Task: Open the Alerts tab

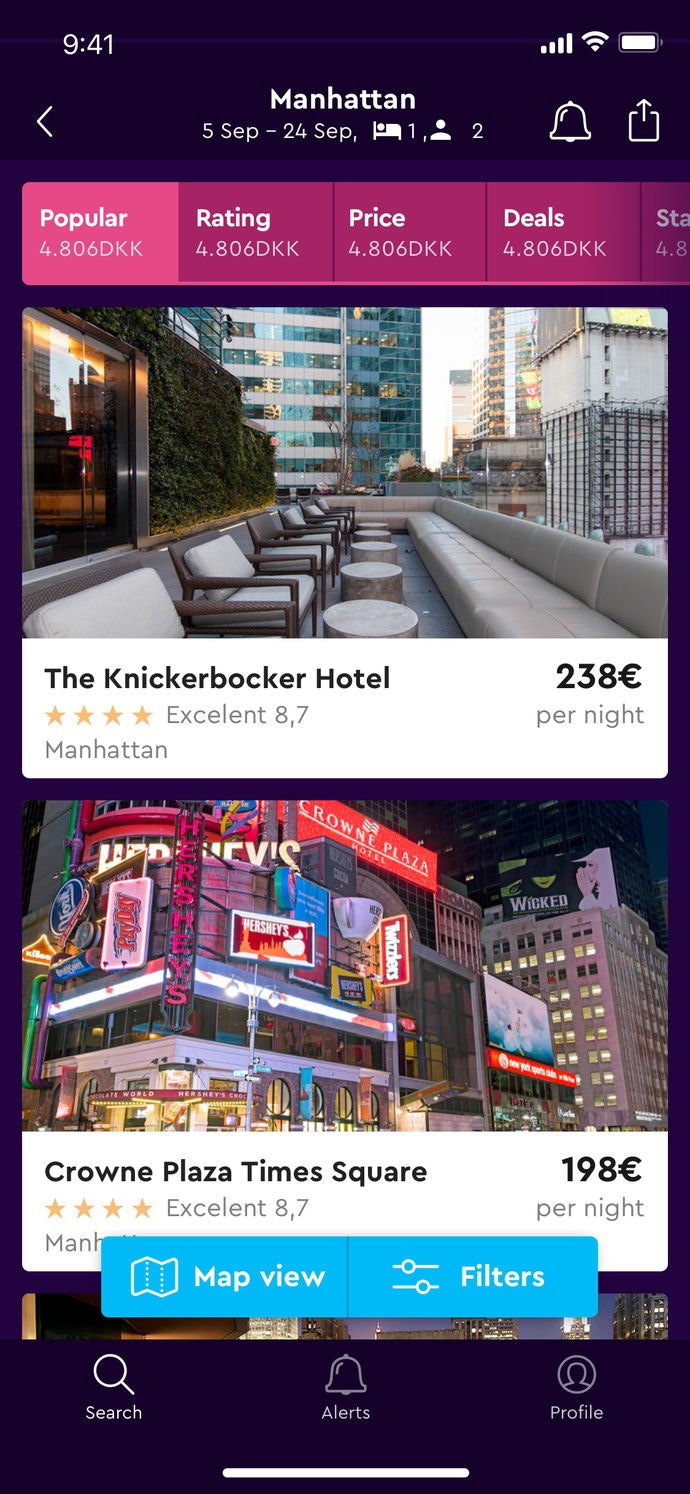Action: point(345,1388)
